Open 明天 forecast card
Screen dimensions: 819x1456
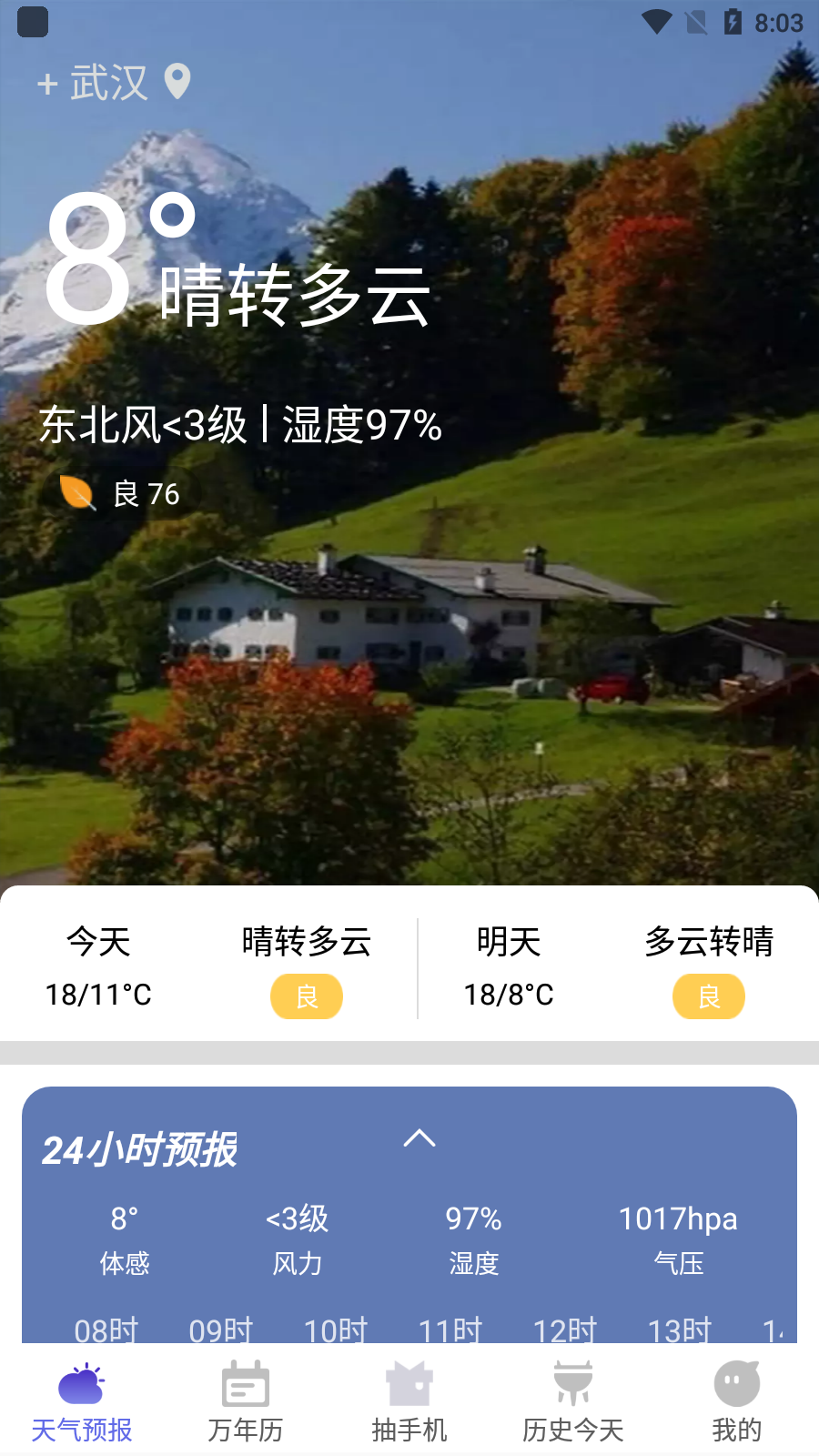tap(617, 967)
